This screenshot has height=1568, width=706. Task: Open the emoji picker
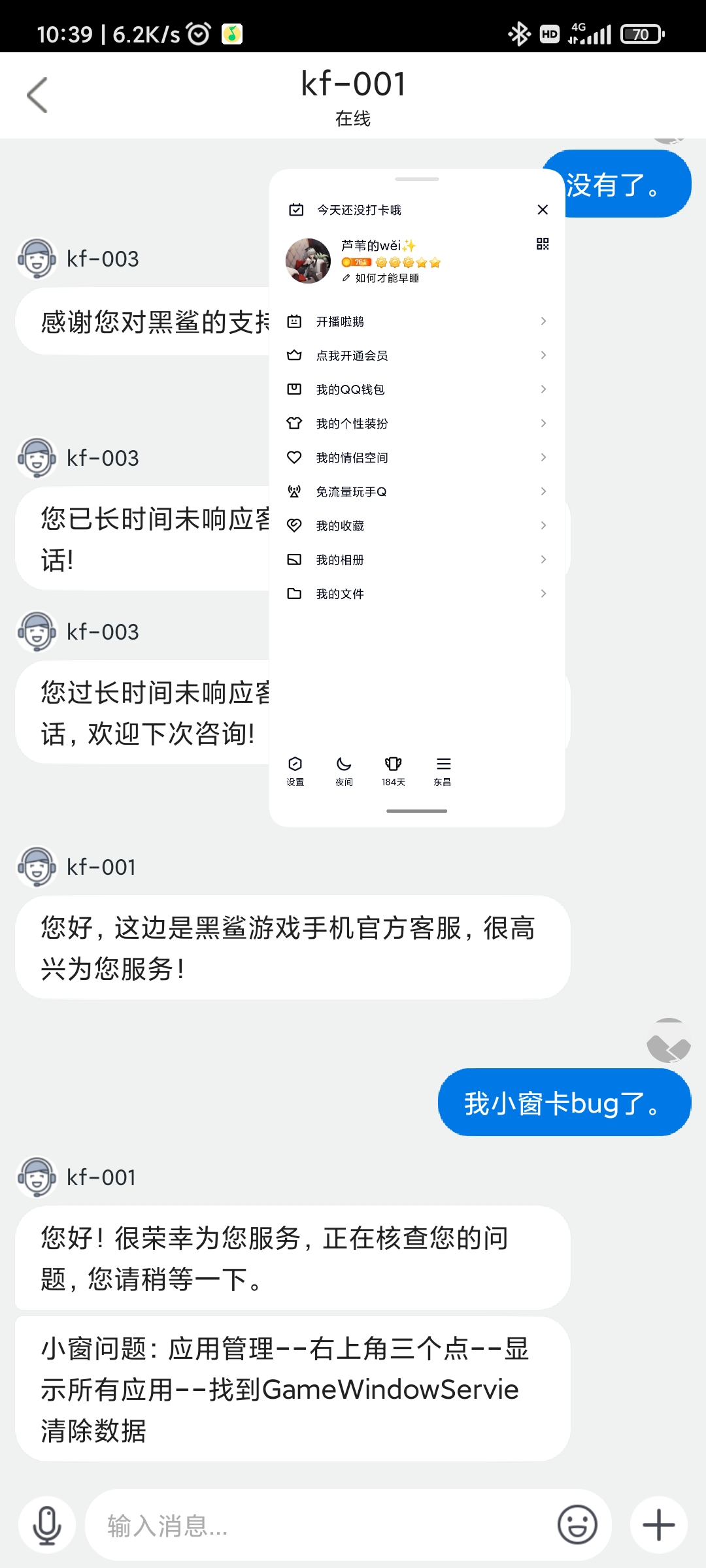[x=577, y=1526]
